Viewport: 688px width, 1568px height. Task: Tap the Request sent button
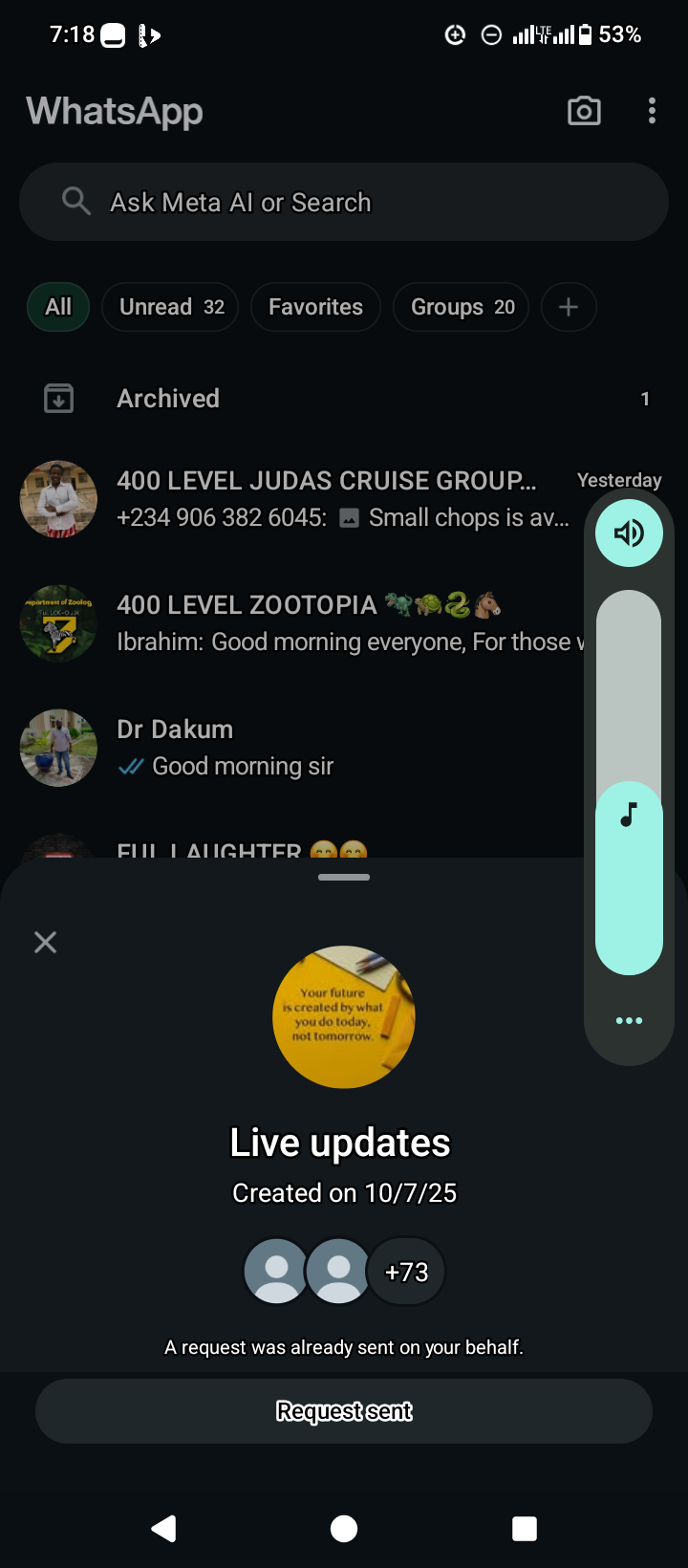pos(344,1411)
